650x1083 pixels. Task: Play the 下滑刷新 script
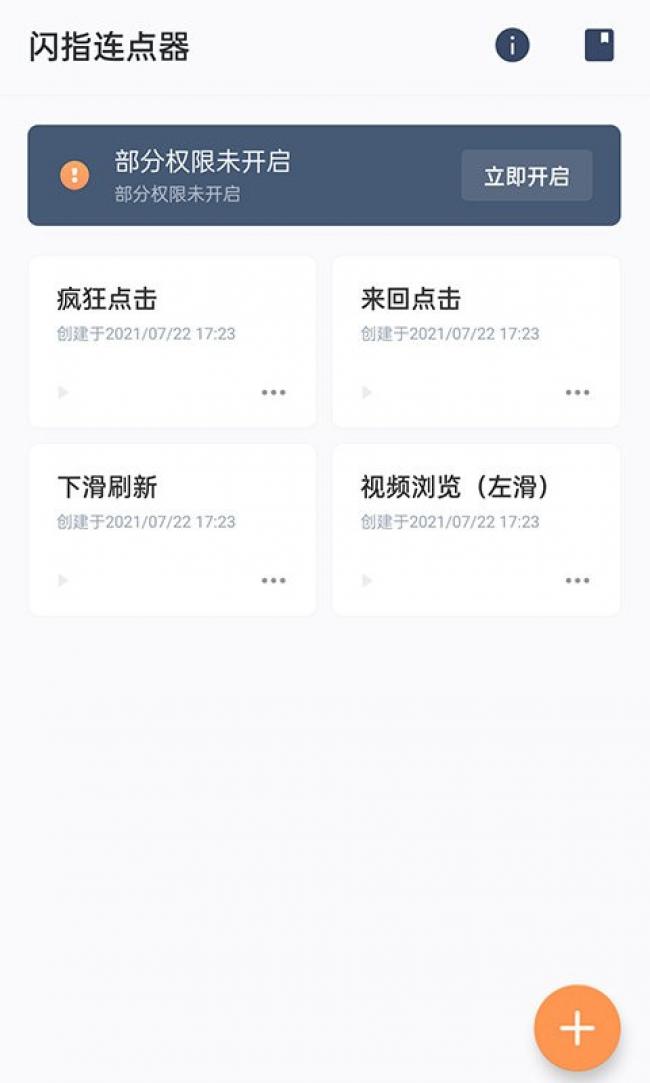[63, 580]
